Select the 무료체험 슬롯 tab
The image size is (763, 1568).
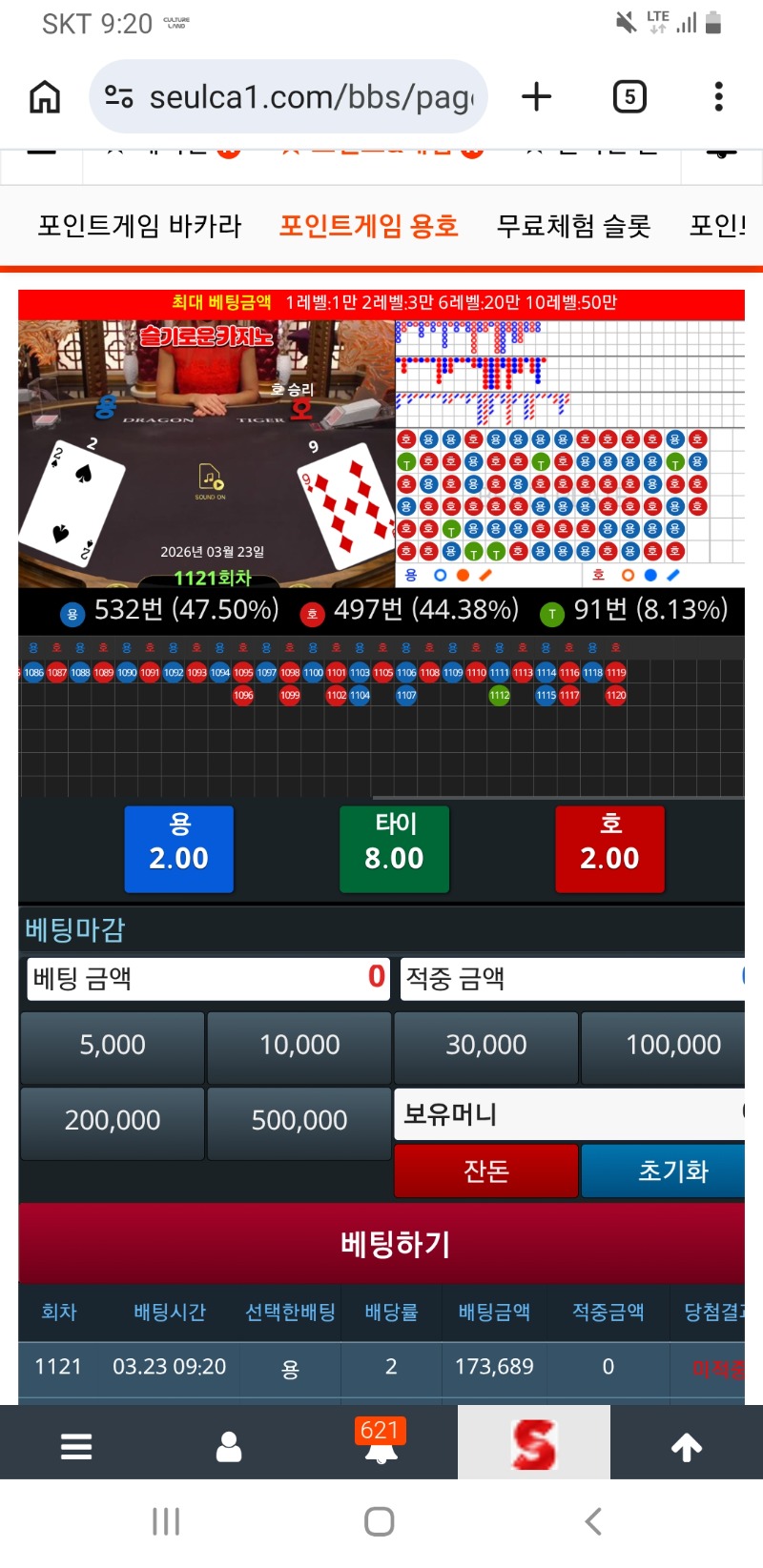pos(573,226)
